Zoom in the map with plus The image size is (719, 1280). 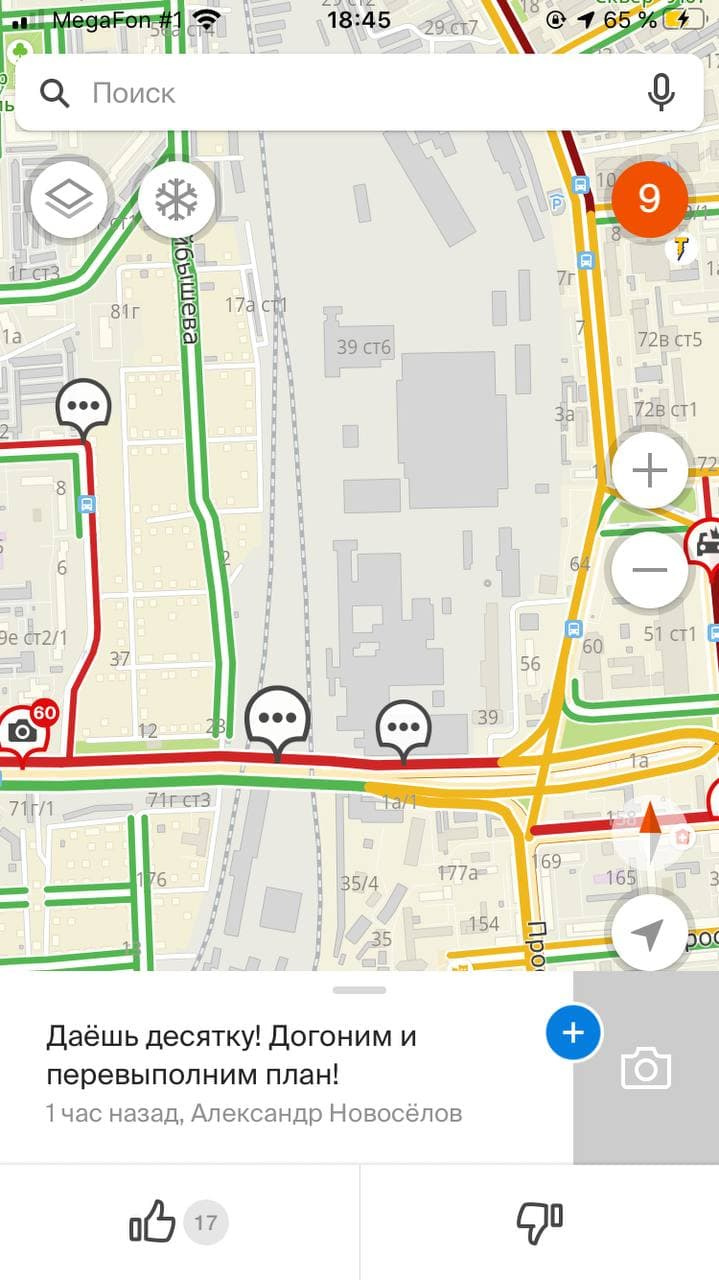(x=650, y=470)
